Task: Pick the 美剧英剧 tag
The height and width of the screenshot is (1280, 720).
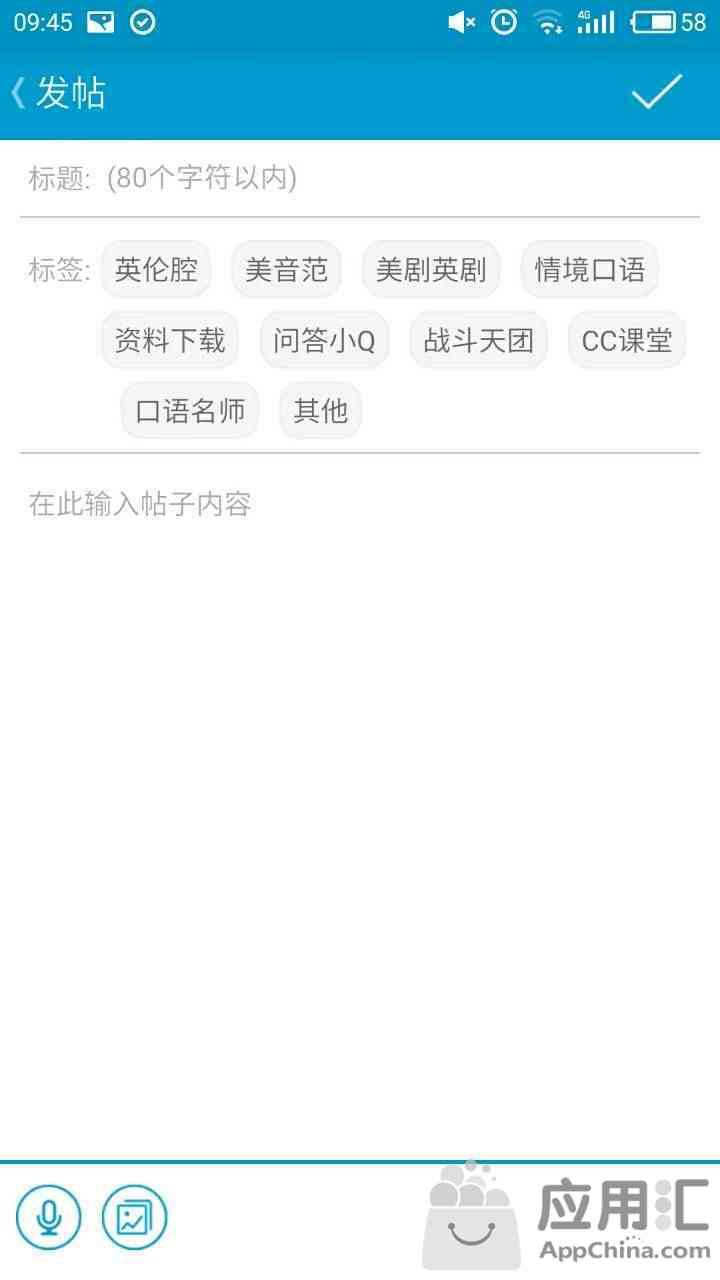Action: [x=431, y=269]
